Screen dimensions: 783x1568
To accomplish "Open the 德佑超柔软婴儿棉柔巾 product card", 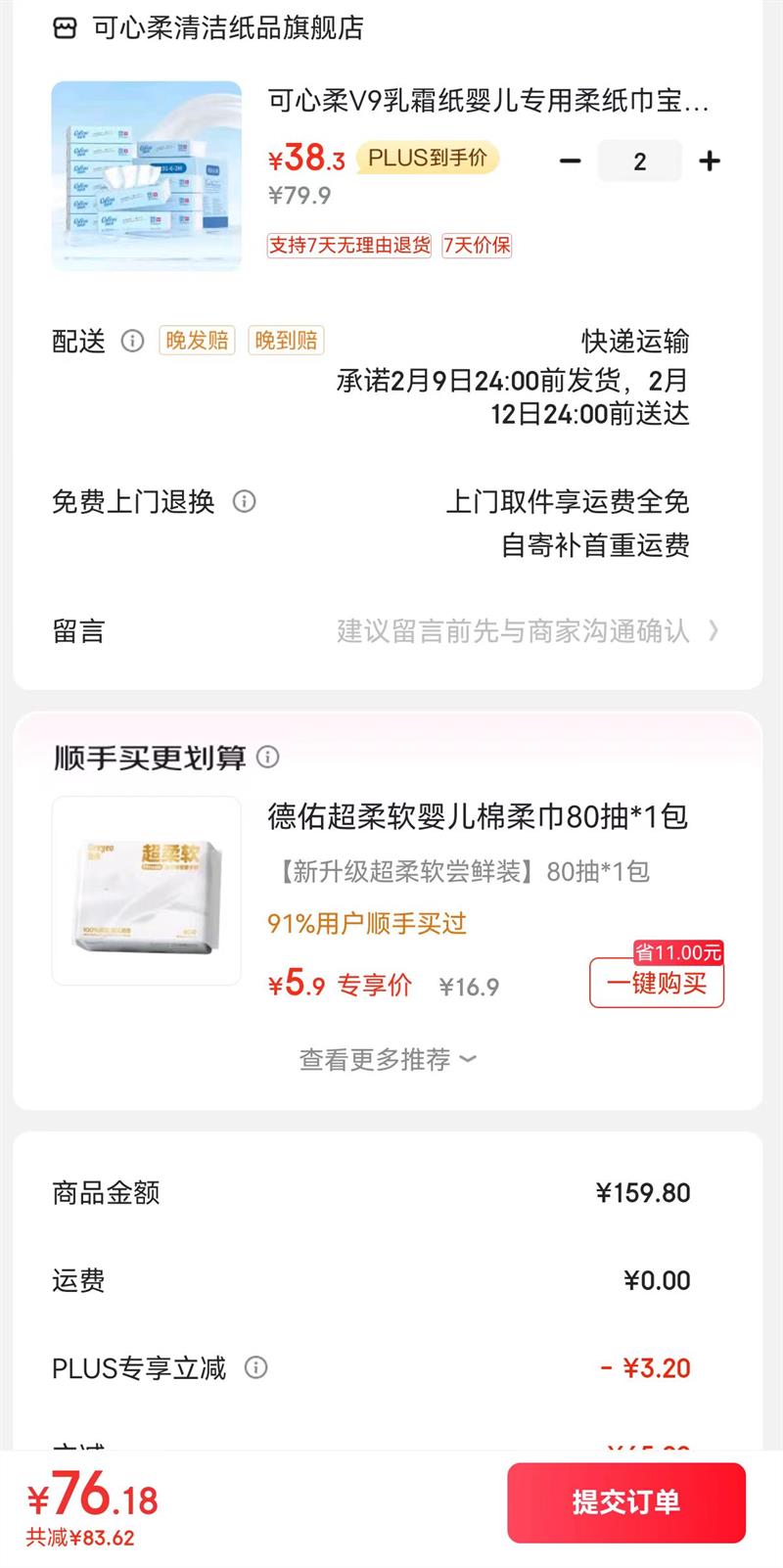I will 478,816.
